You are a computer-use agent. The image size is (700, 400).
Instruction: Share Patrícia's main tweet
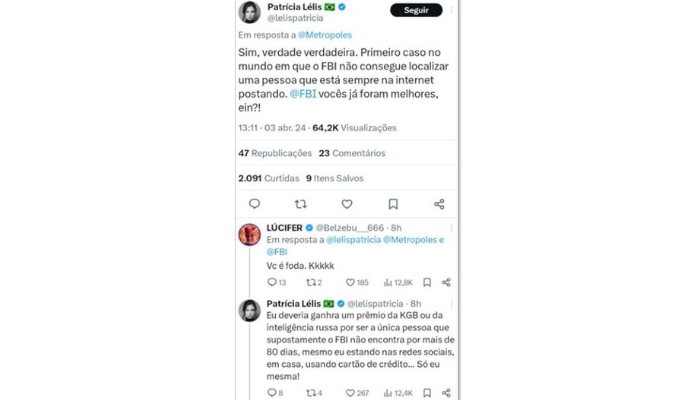pyautogui.click(x=439, y=204)
